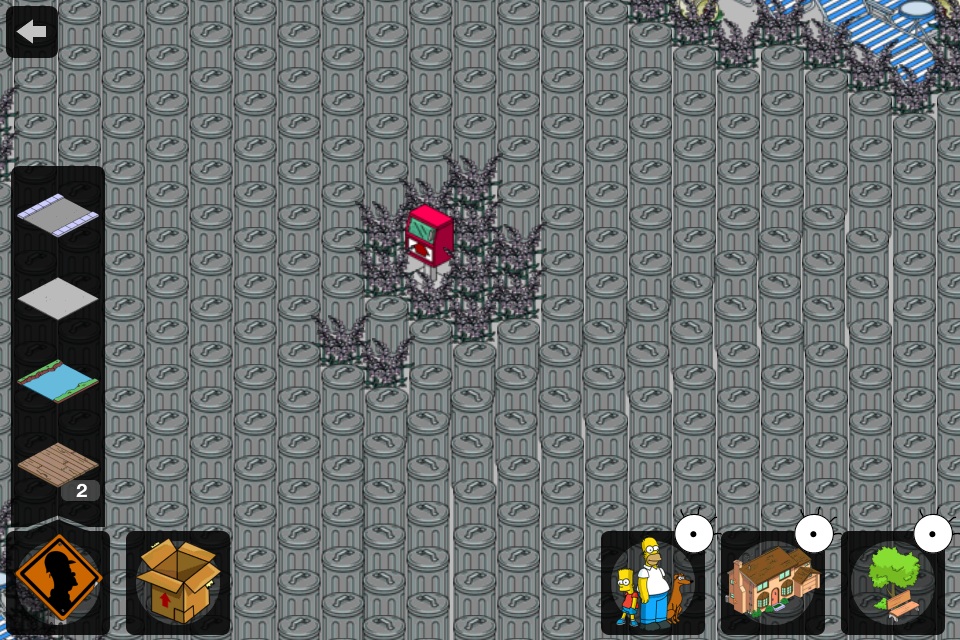Pick the wooden boardwalk tile
Image resolution: width=960 pixels, height=640 pixels.
point(58,464)
